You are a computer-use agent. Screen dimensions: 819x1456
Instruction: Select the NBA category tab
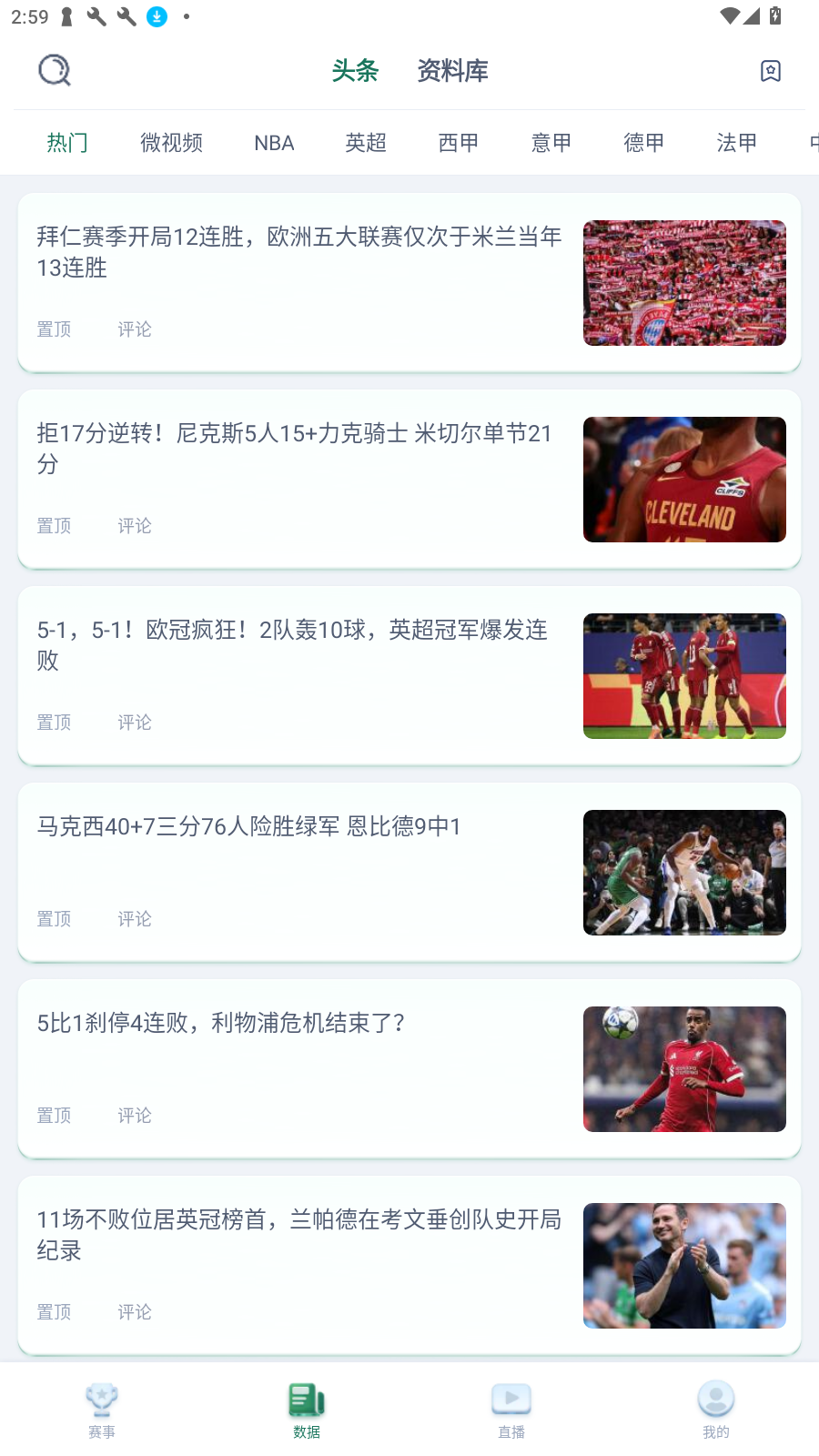tap(273, 142)
